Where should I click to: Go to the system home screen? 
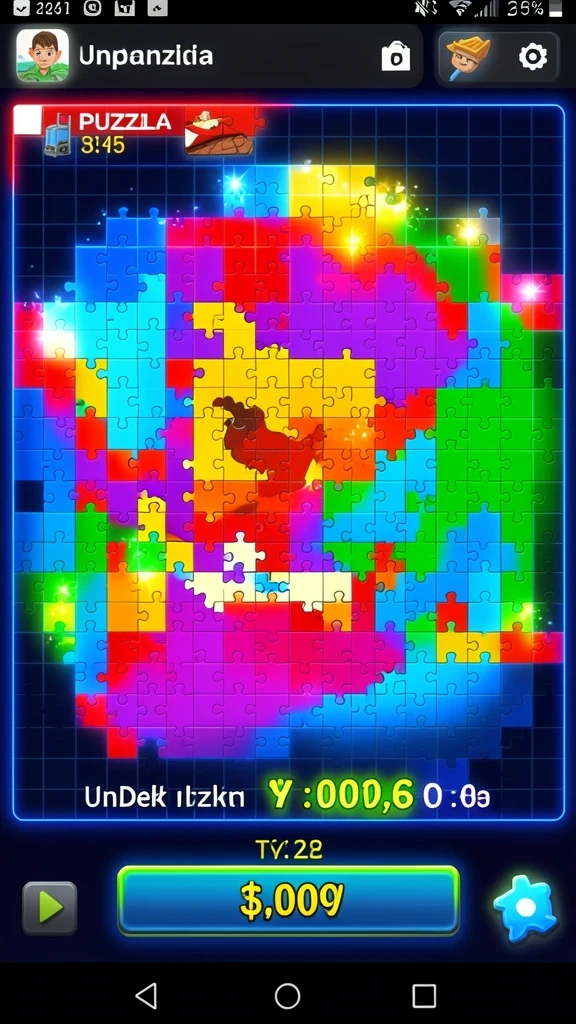pos(287,996)
